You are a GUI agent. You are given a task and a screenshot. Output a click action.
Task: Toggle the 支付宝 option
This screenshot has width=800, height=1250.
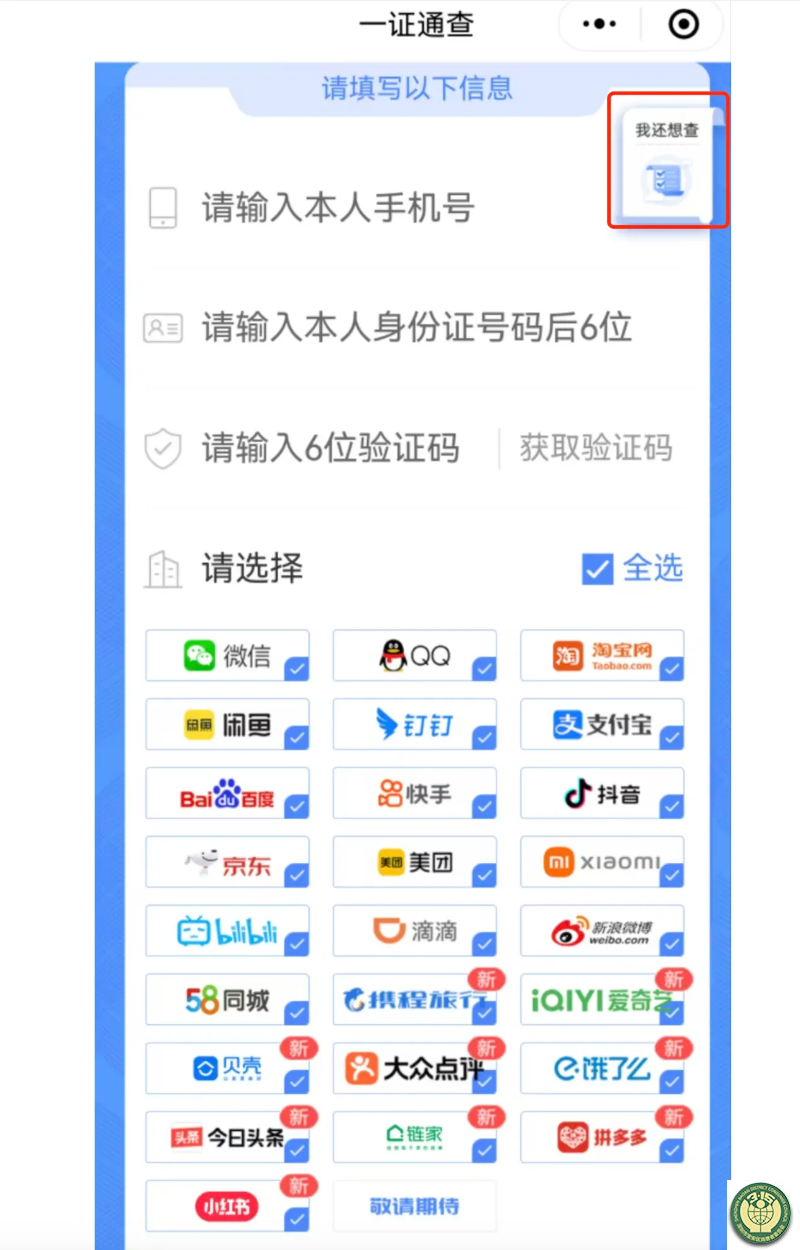point(602,725)
